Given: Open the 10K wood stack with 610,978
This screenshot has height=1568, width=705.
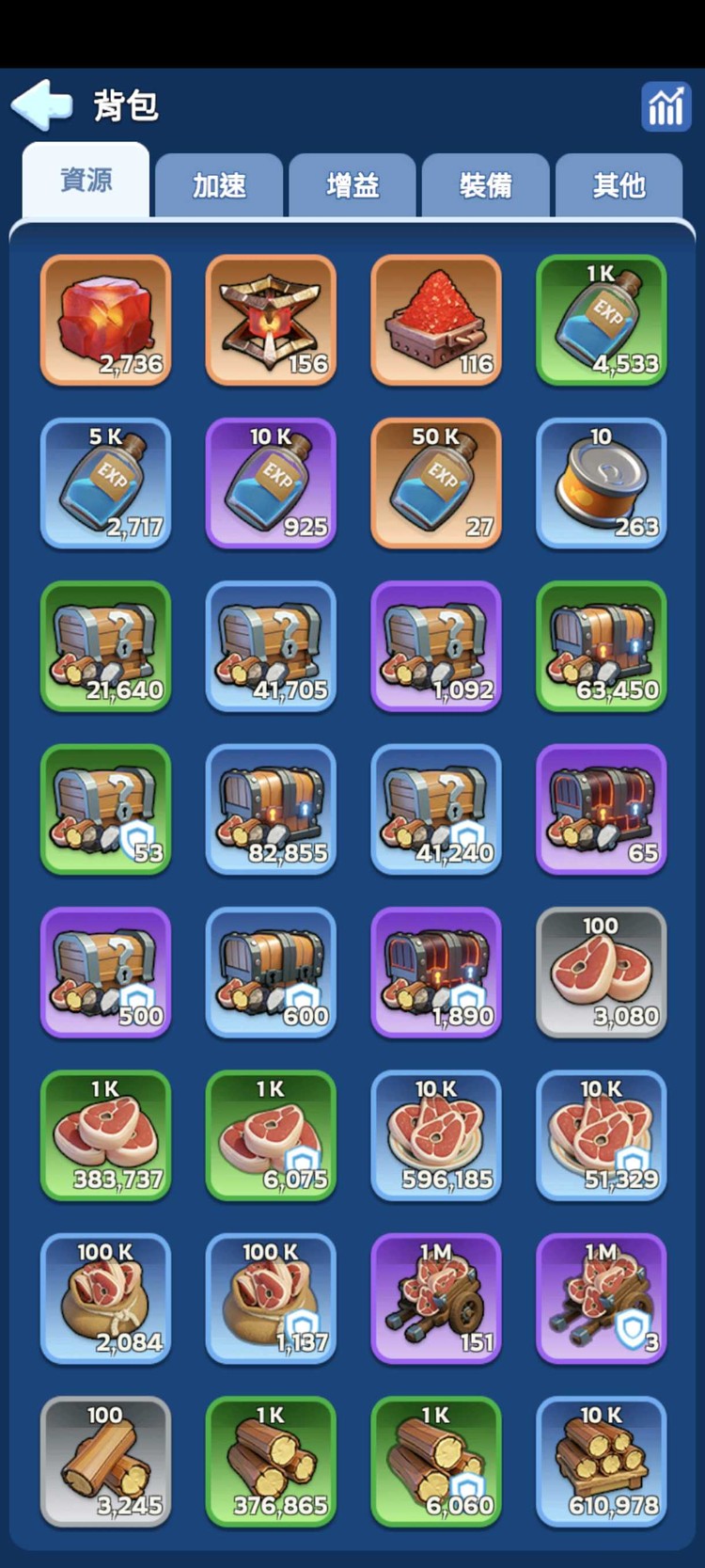Looking at the screenshot, I should coord(602,1462).
